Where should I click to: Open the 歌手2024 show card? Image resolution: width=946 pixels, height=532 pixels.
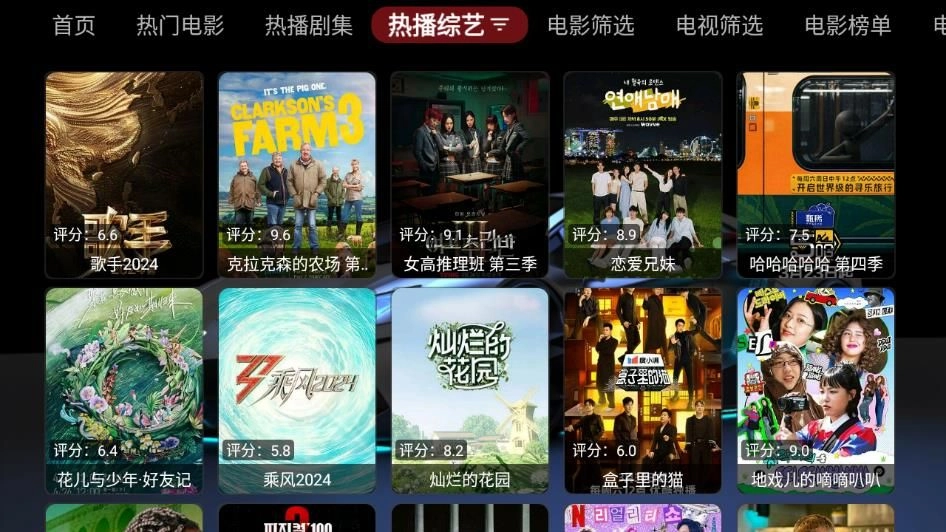click(x=124, y=175)
